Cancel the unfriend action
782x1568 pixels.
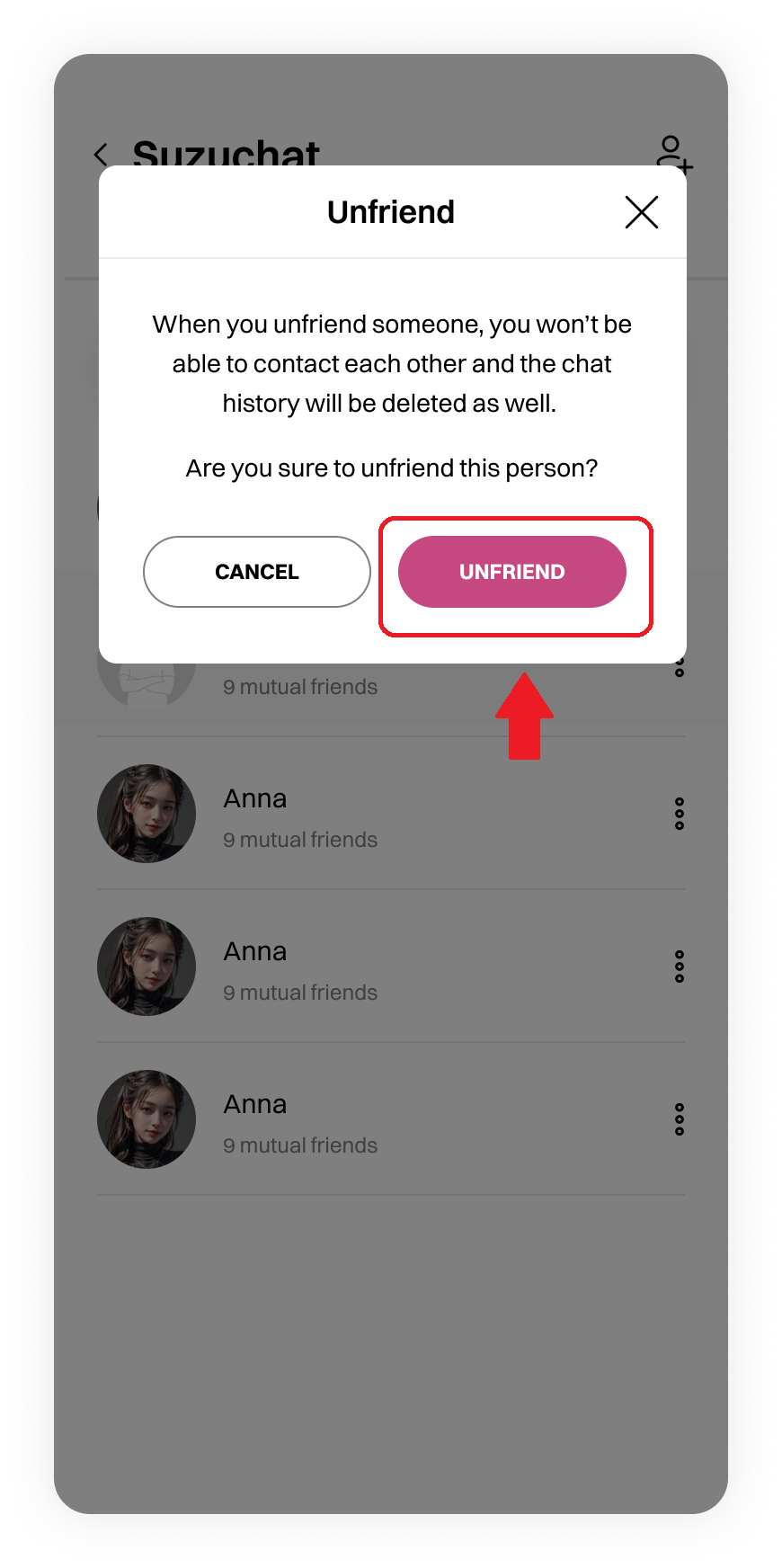tap(257, 572)
